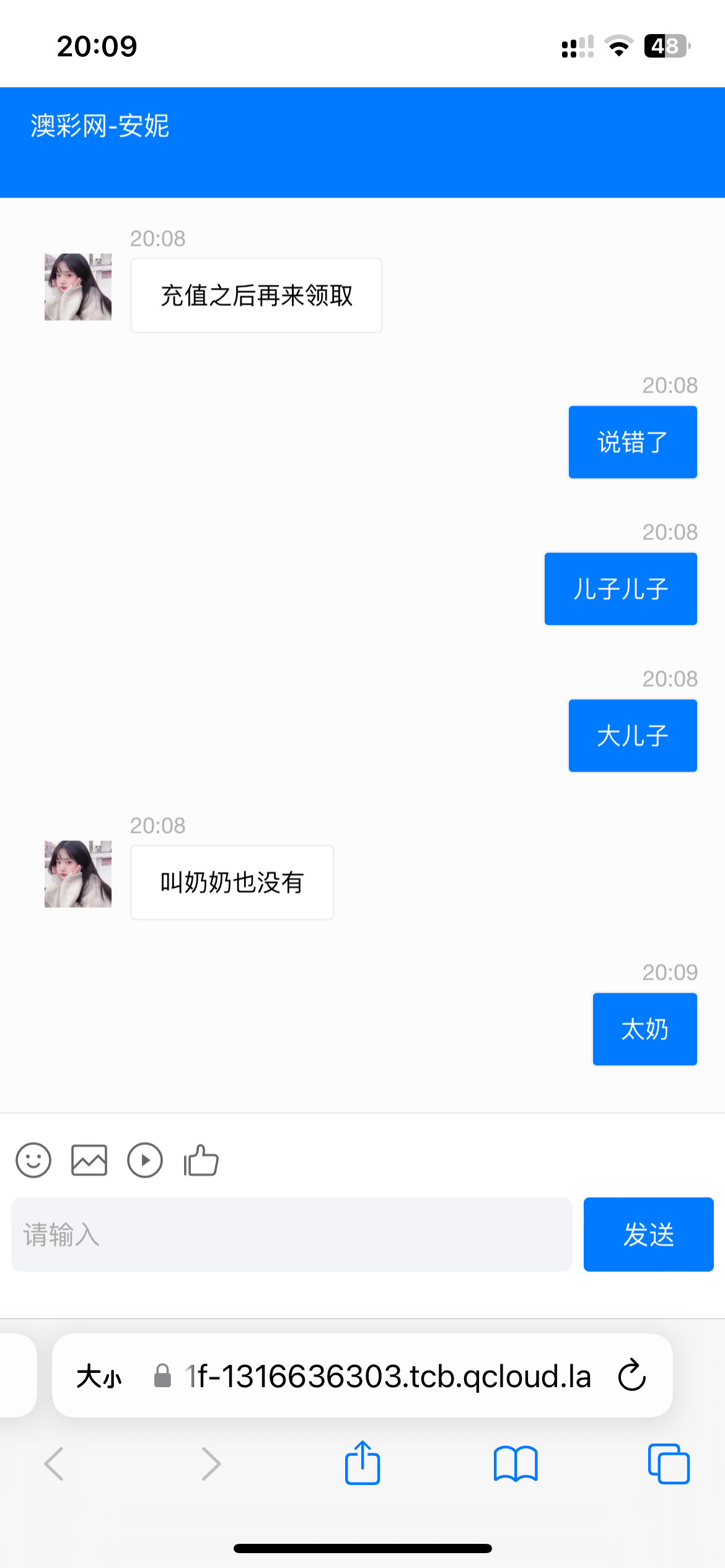This screenshot has width=725, height=1568.
Task: Focus the 请输入 message field
Action: pyautogui.click(x=291, y=1234)
